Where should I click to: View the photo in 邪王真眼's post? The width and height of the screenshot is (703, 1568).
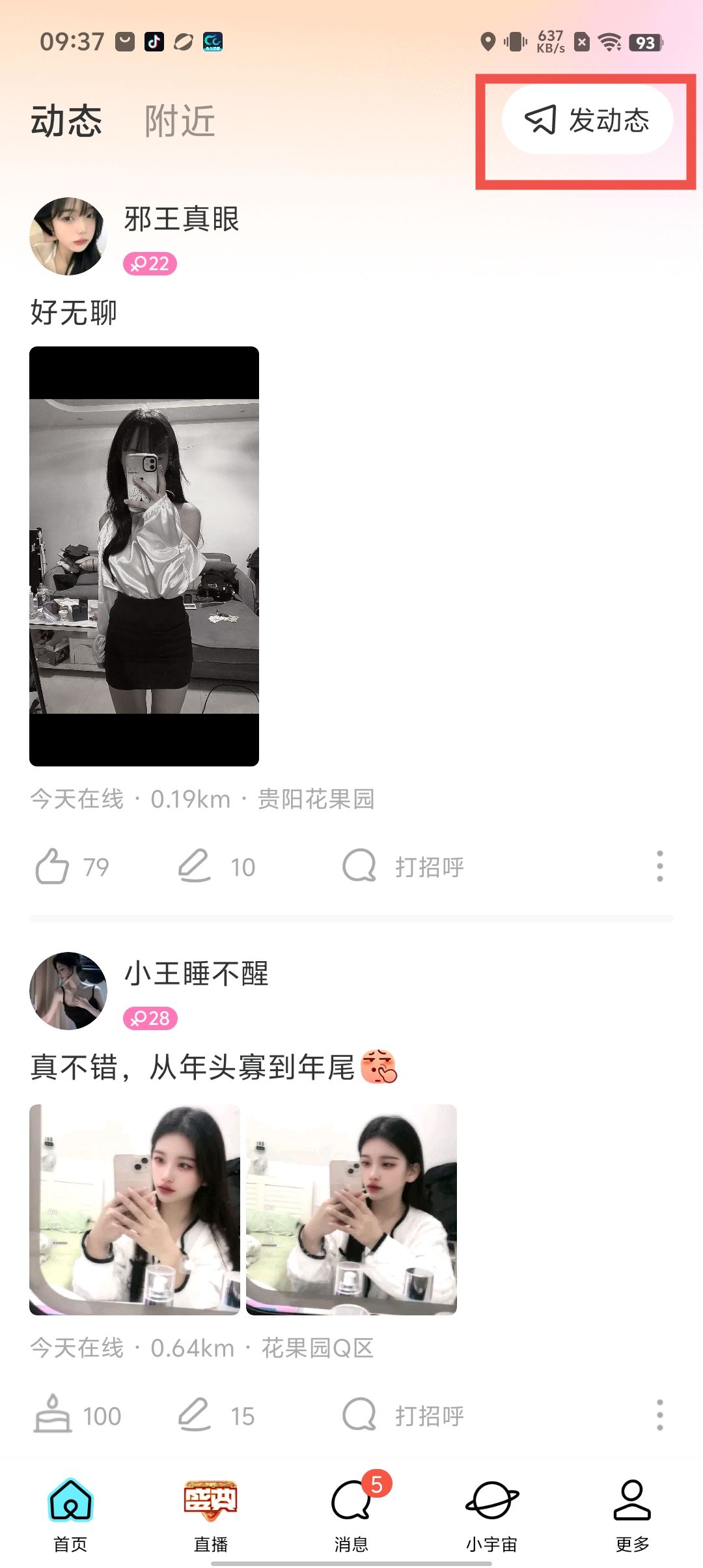(144, 556)
